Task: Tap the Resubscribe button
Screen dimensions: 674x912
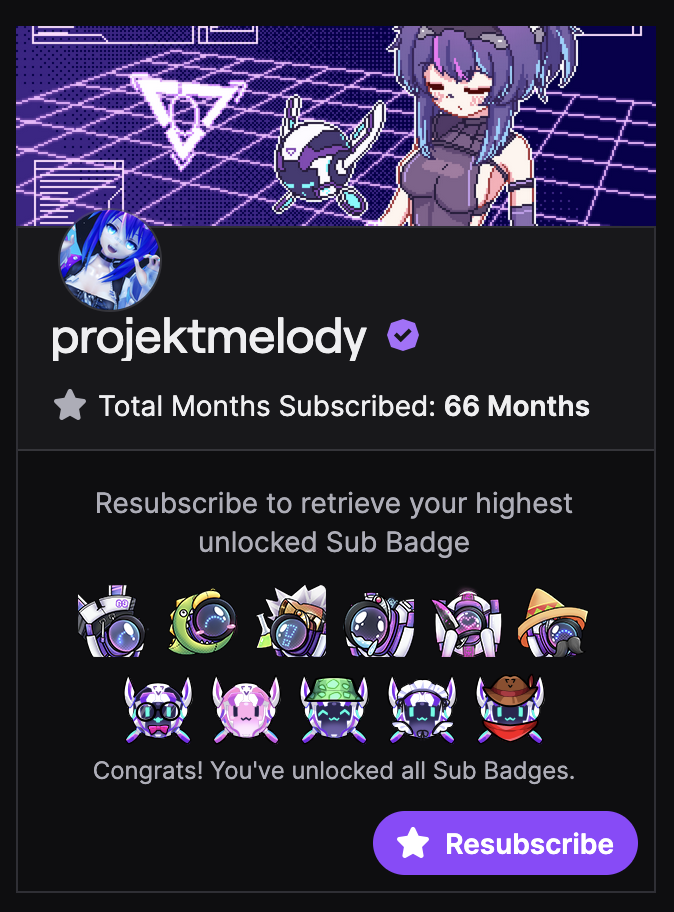Action: 505,843
